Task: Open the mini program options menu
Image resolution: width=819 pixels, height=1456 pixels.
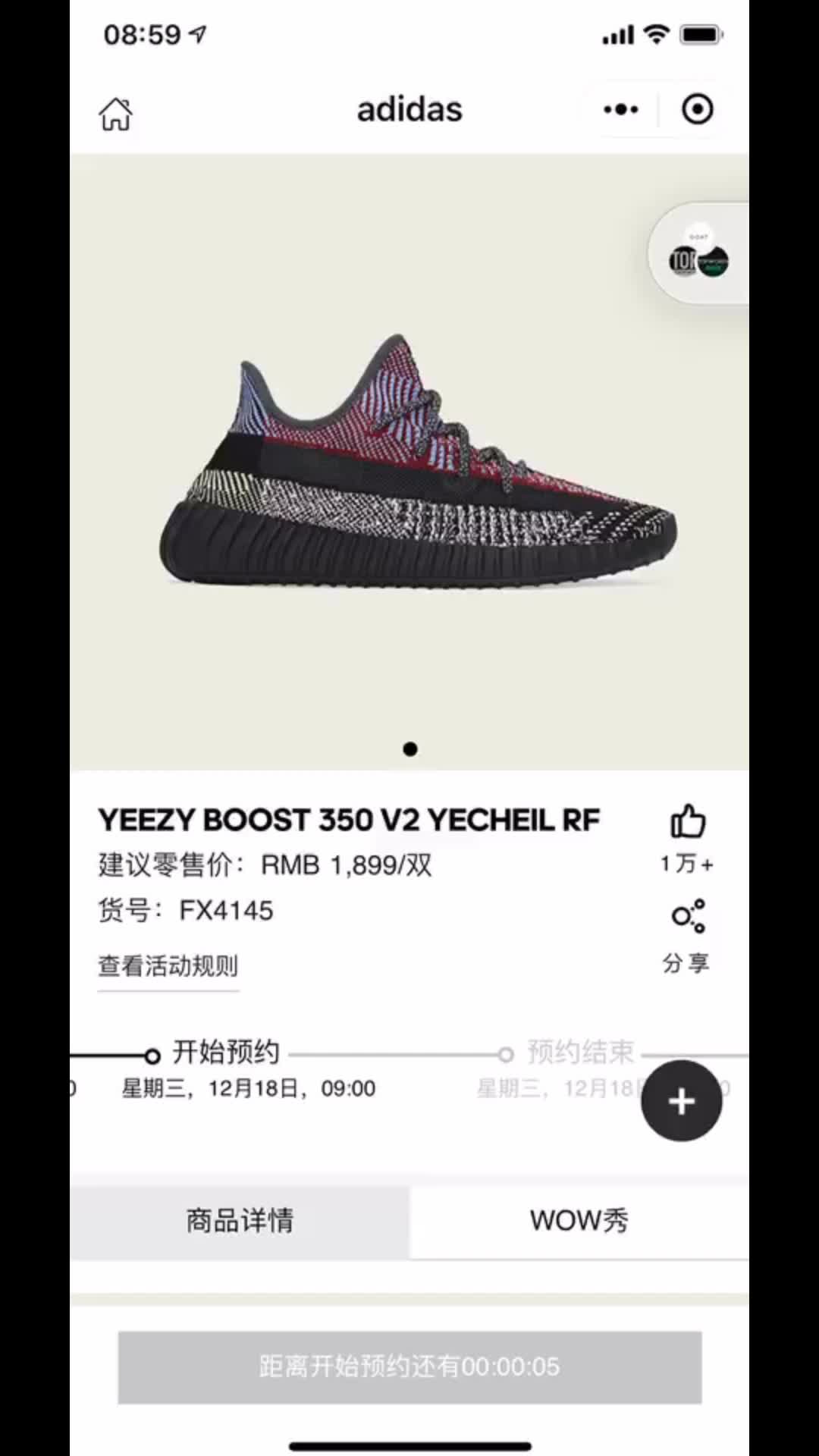Action: tap(620, 110)
